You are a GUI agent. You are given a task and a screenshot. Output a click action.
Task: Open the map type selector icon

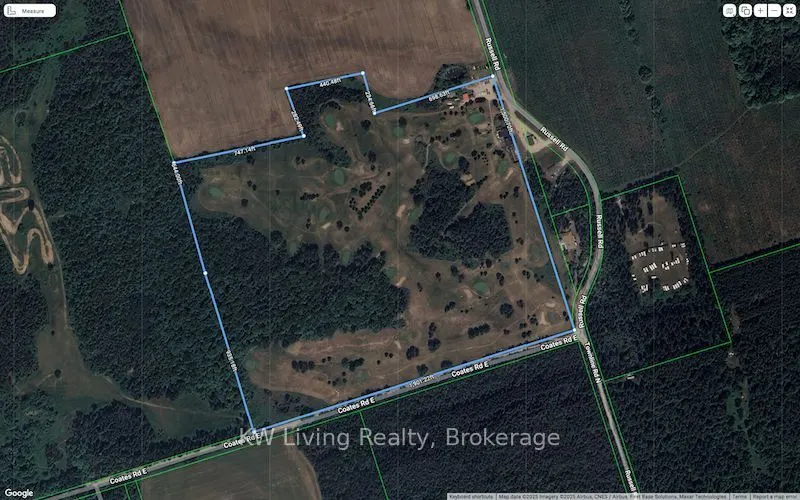(730, 10)
